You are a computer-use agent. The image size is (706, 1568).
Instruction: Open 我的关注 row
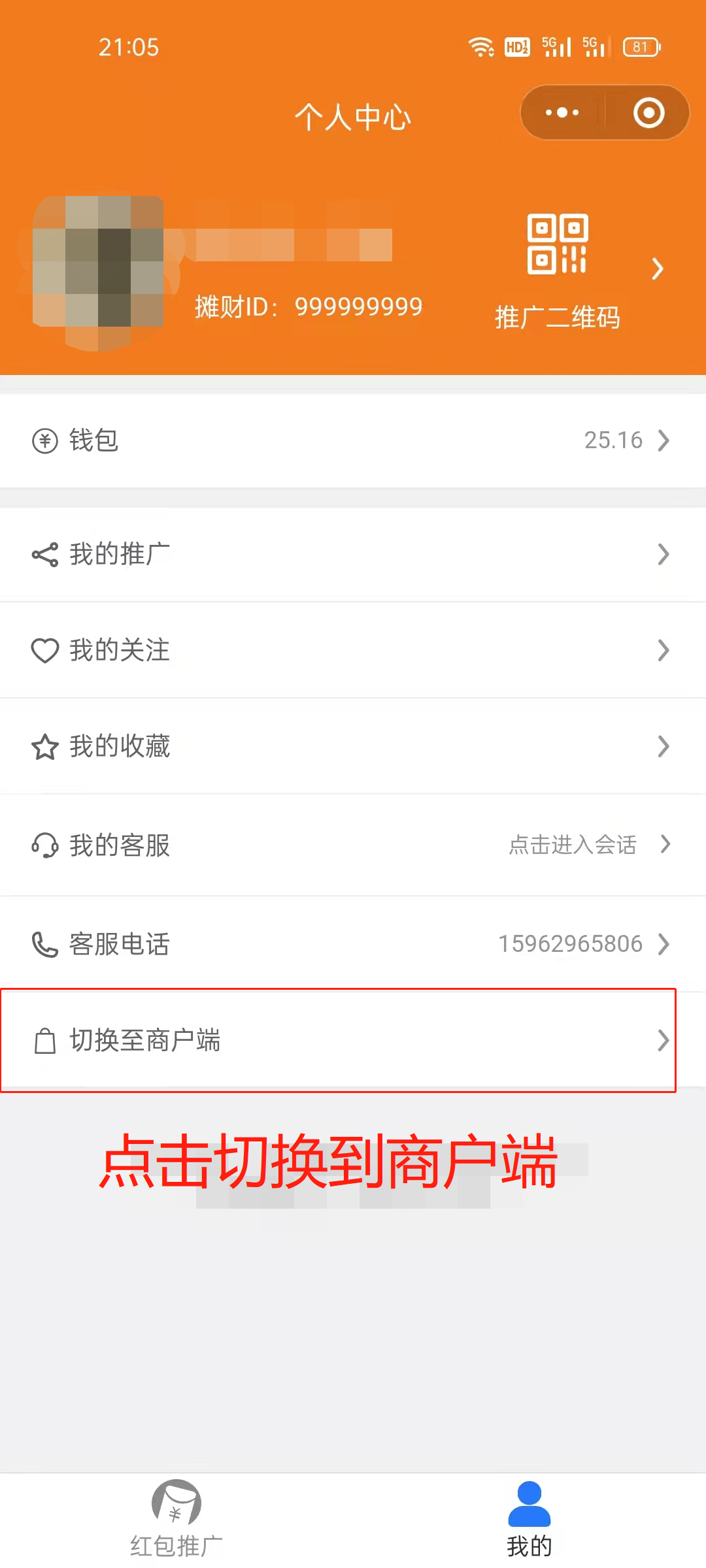(353, 650)
